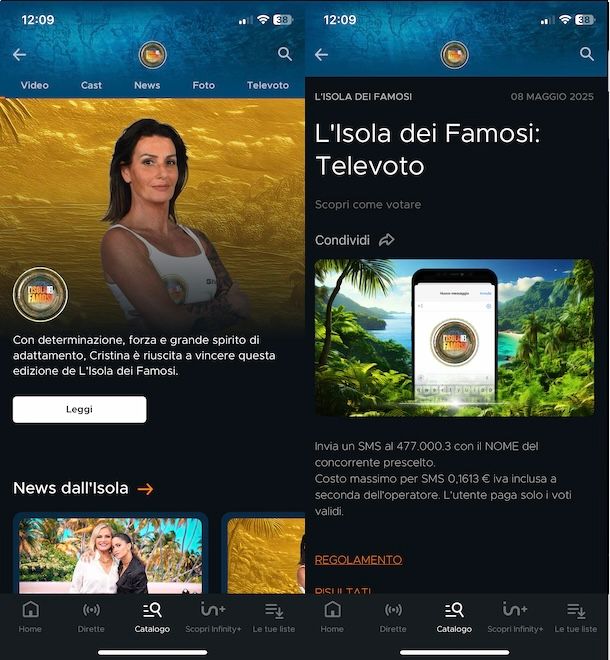Open the news card with two women
The image size is (610, 660).
110,555
